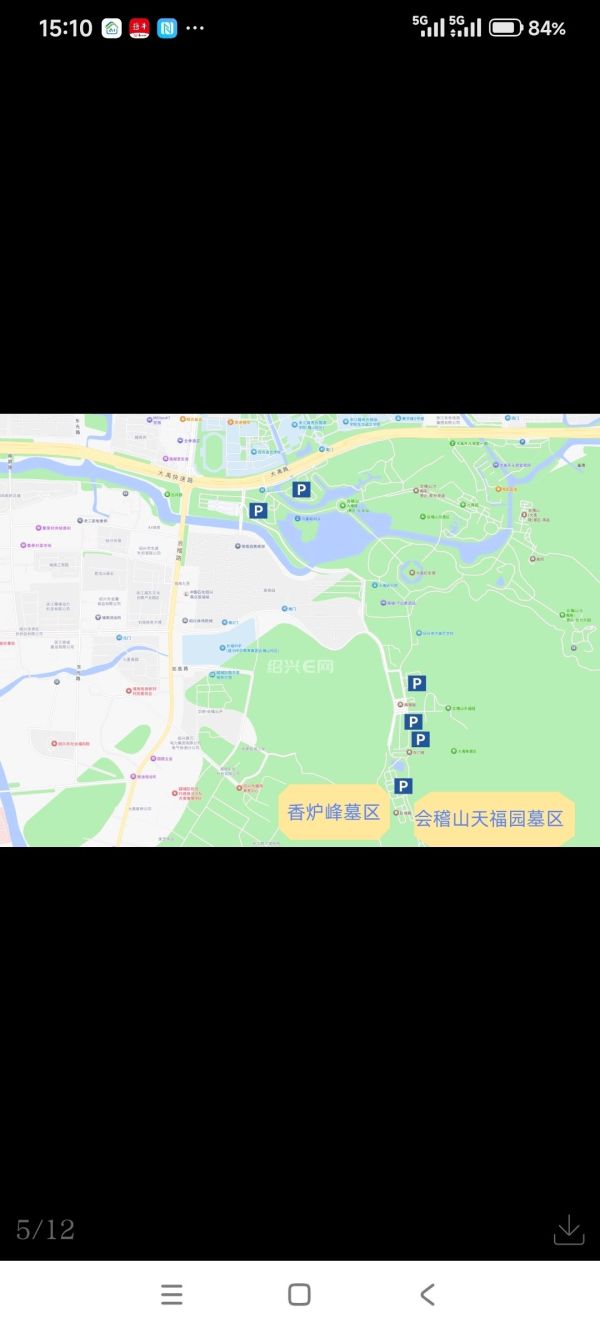The height and width of the screenshot is (1333, 600).
Task: Open the recent apps menu
Action: click(172, 1294)
